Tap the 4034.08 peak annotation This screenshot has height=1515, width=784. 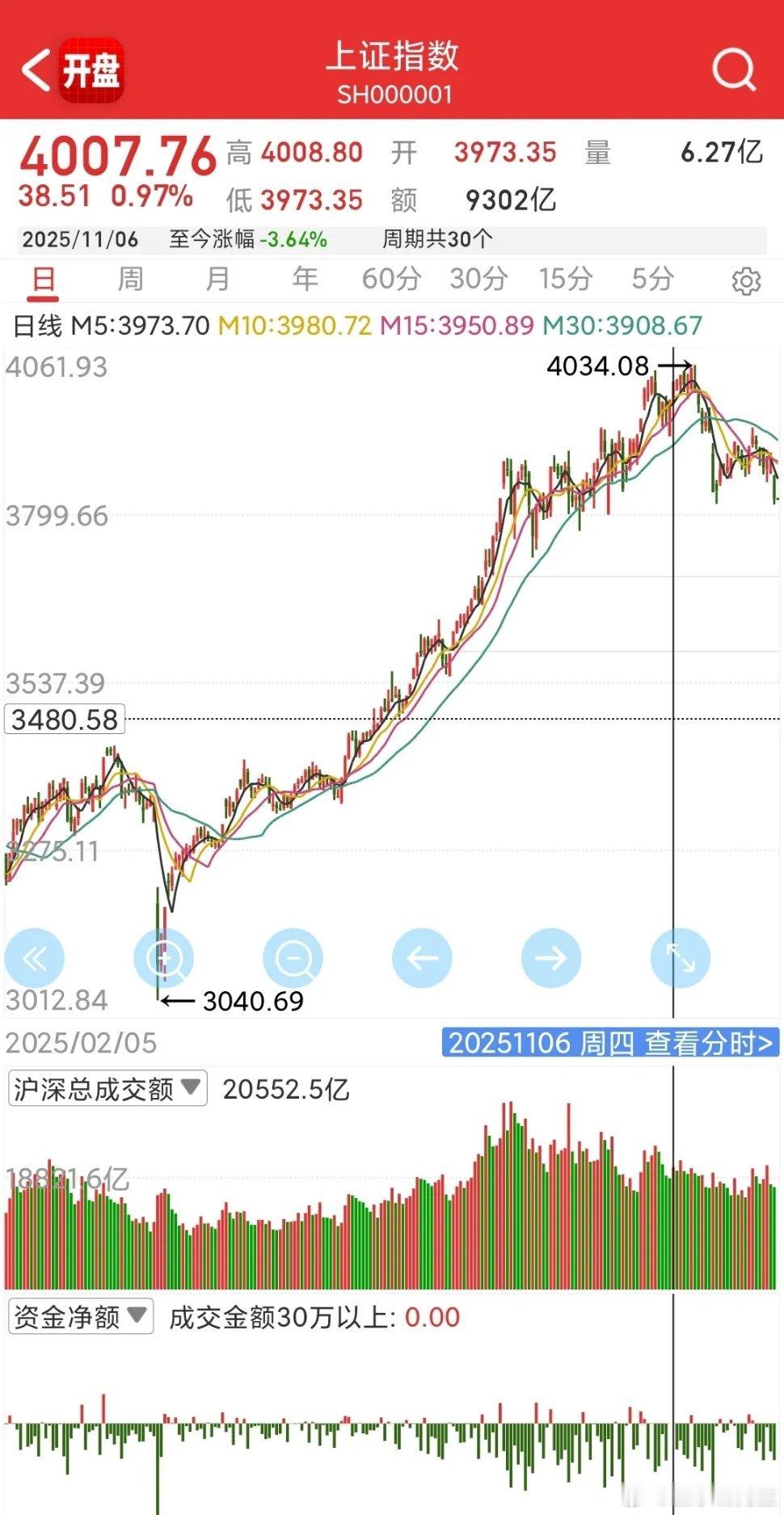tap(599, 367)
